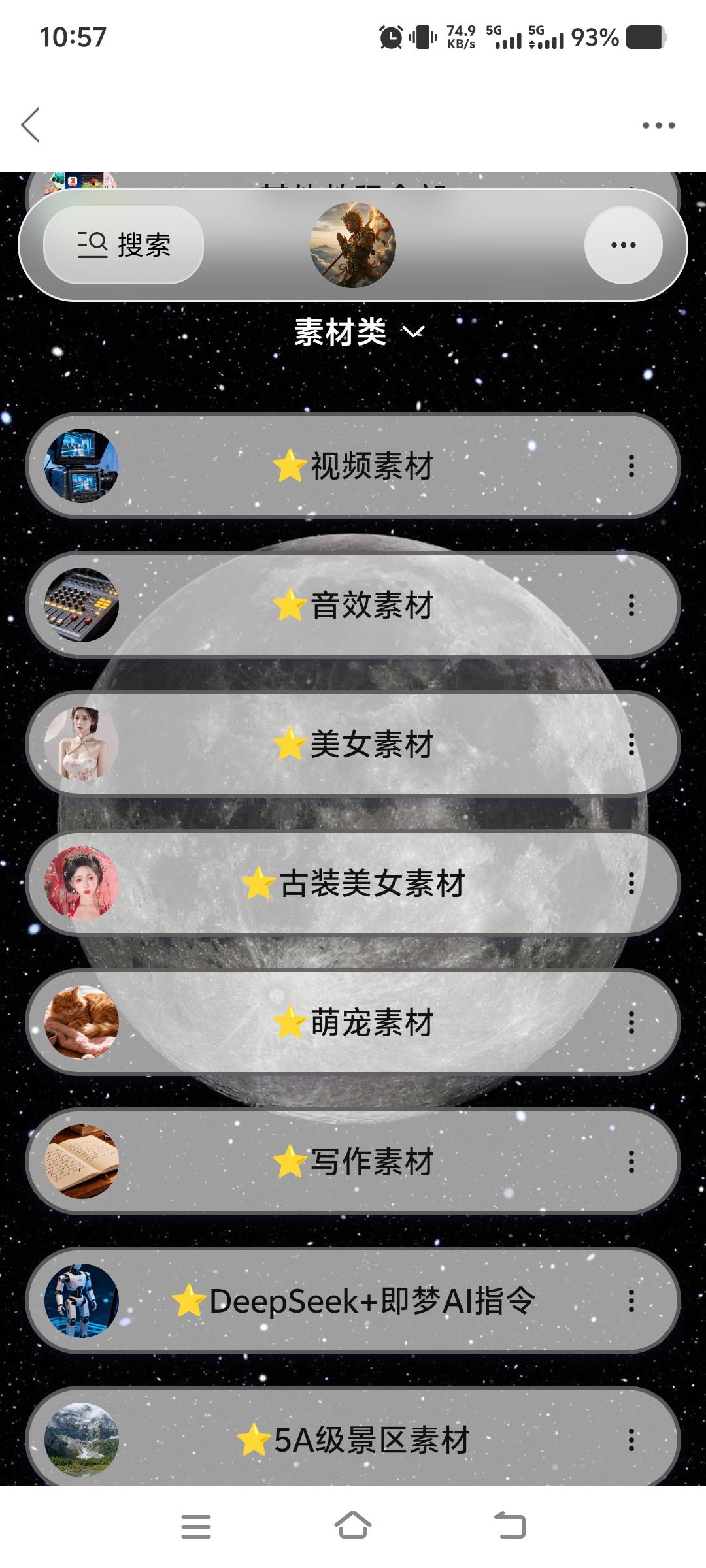
Task: Open the Monkey King profile avatar
Action: tap(353, 245)
